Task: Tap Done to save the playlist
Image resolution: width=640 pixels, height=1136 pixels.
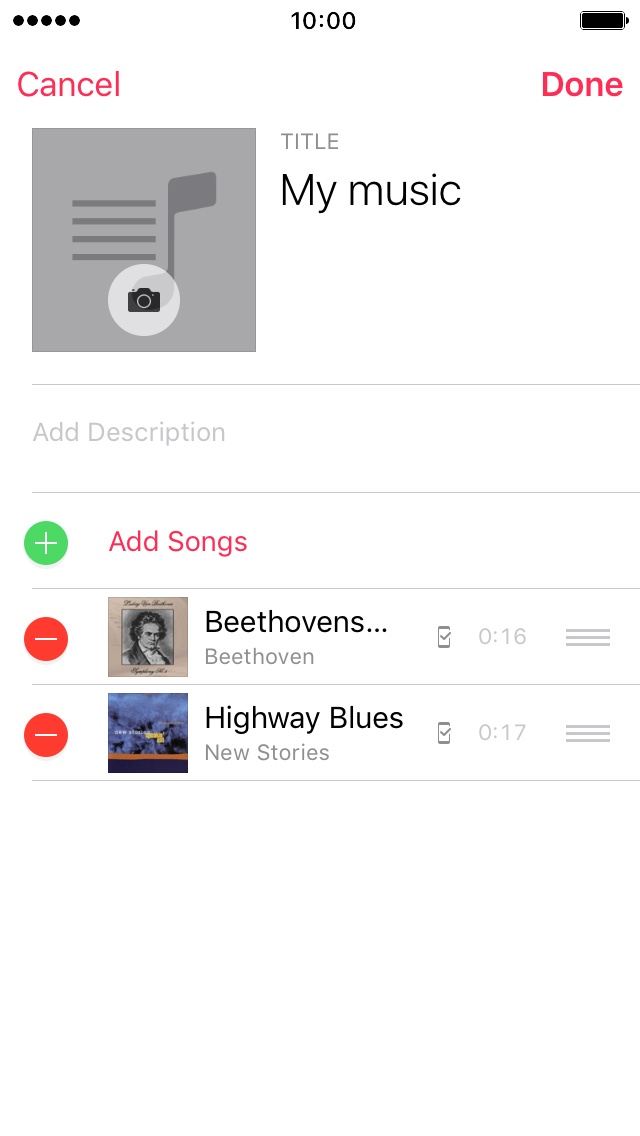Action: 581,85
